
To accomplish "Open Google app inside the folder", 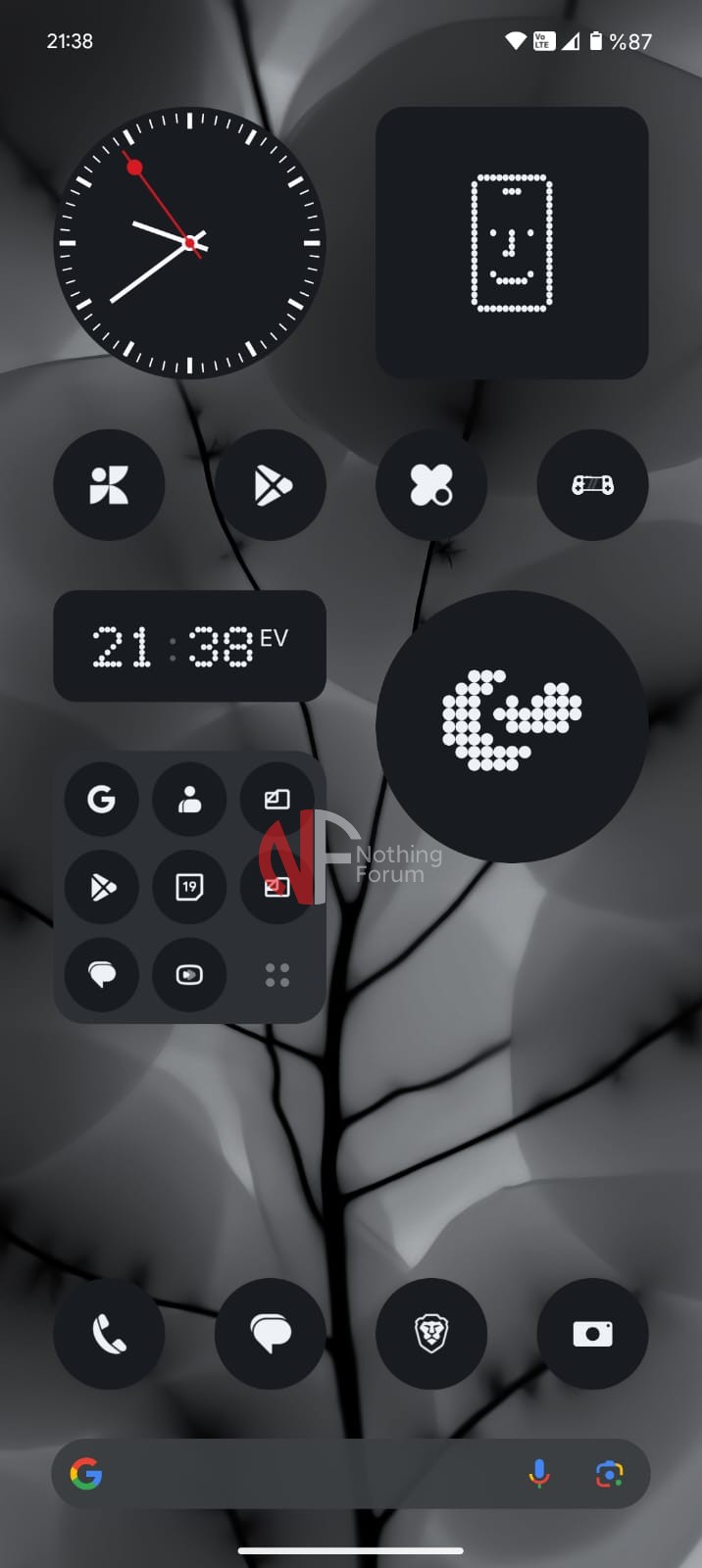I will (x=102, y=800).
